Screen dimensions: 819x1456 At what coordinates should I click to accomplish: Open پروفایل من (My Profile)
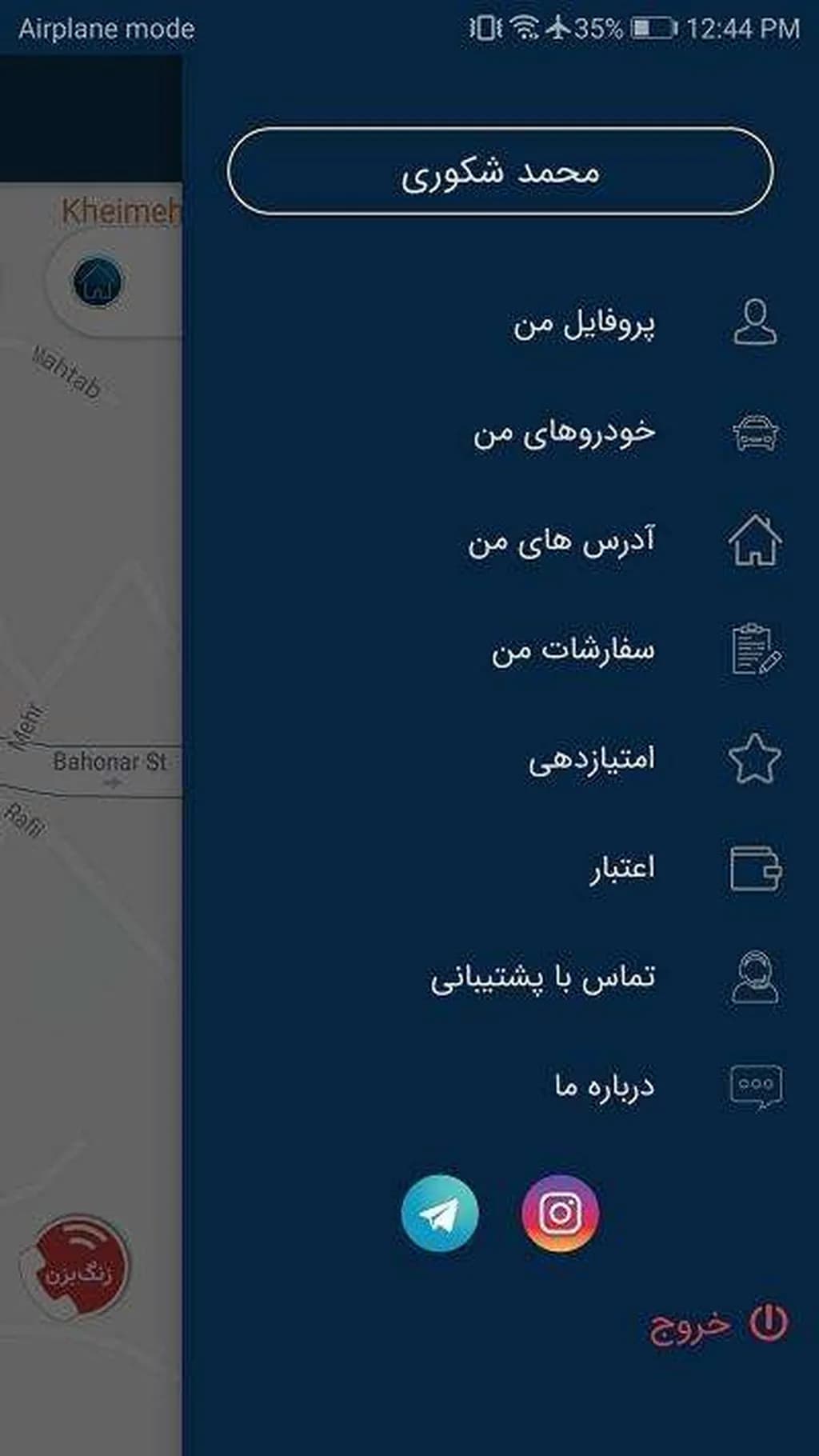pos(584,324)
